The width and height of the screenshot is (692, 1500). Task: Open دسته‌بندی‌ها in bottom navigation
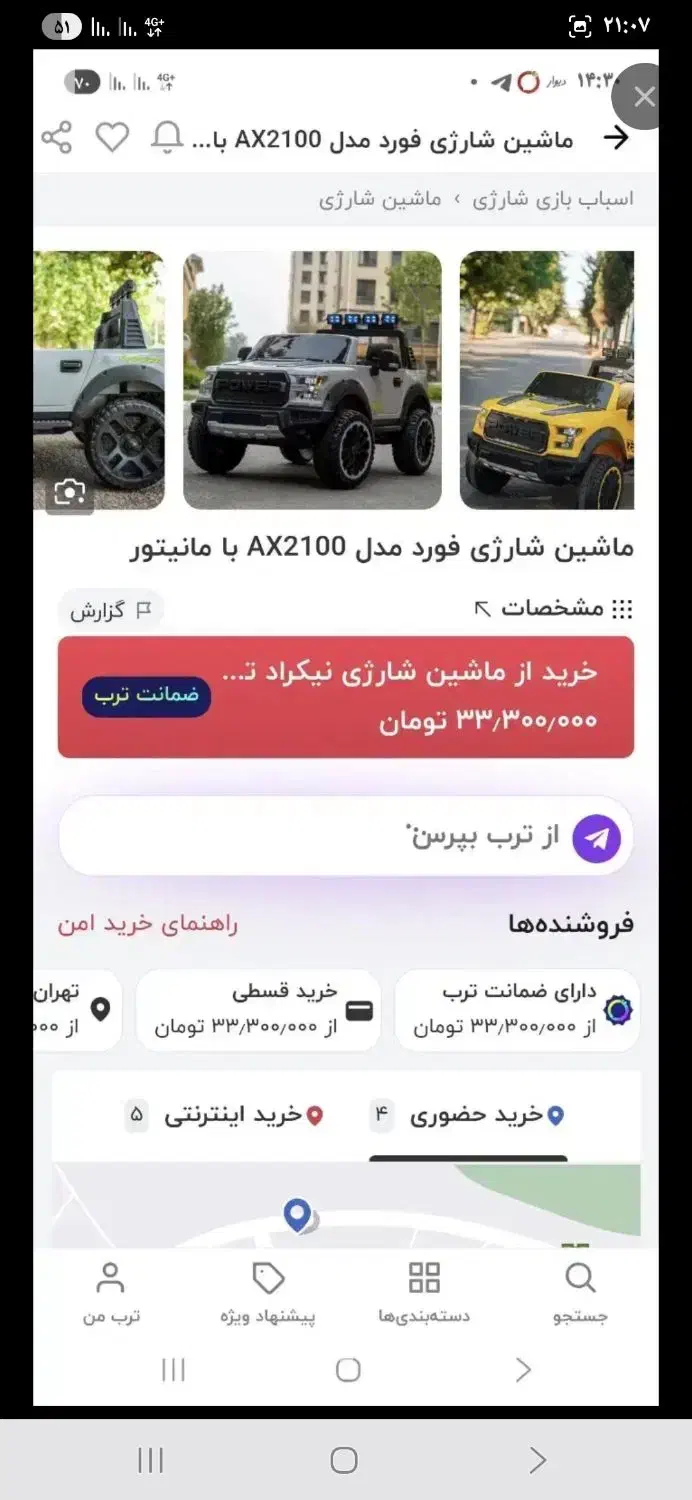click(x=424, y=1293)
